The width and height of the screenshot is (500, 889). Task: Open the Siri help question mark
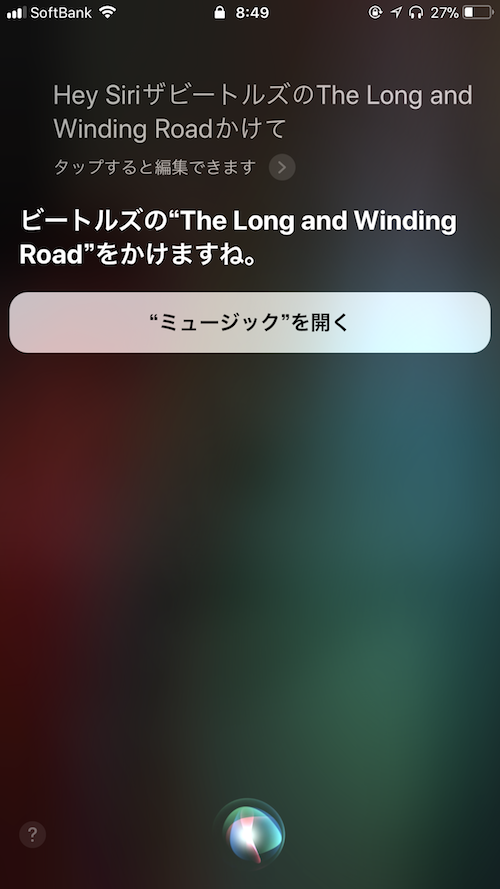[x=32, y=835]
